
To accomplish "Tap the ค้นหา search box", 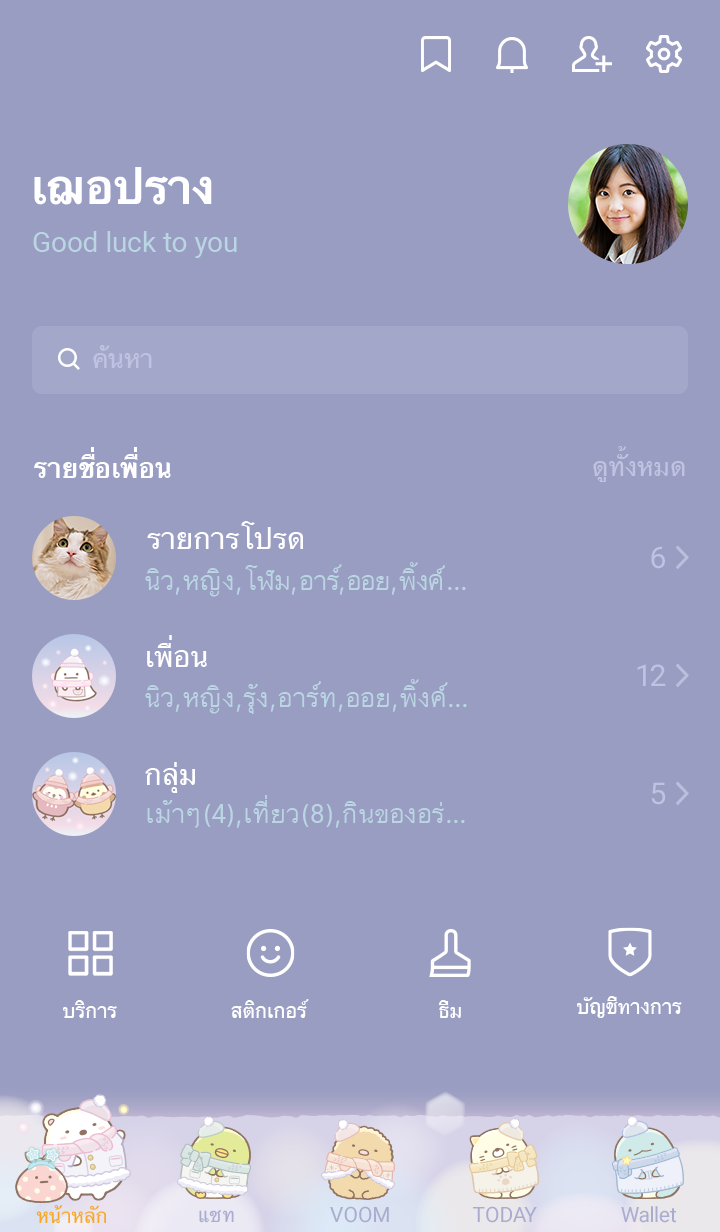I will point(360,360).
